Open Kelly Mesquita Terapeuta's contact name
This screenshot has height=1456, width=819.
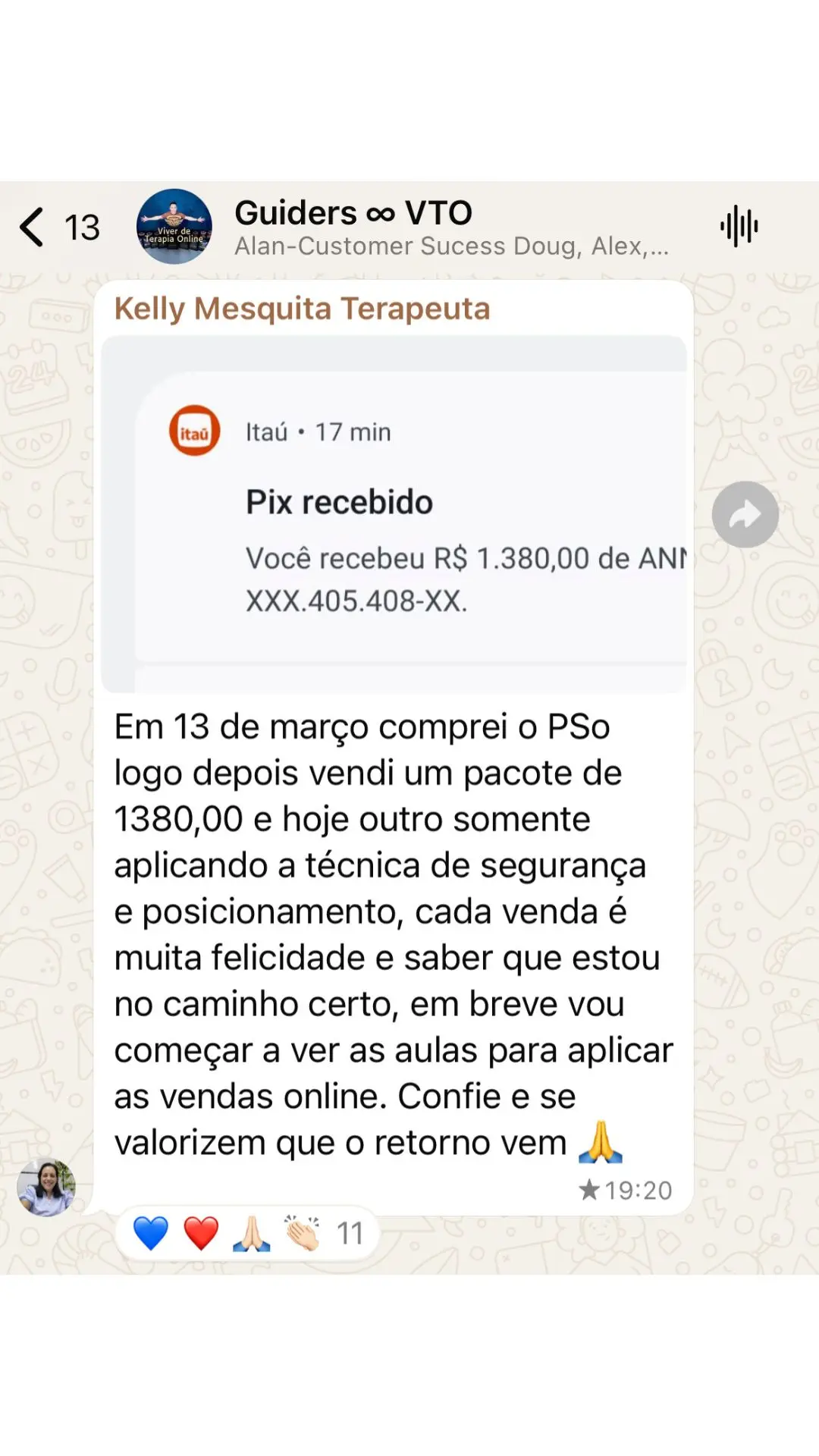[302, 309]
